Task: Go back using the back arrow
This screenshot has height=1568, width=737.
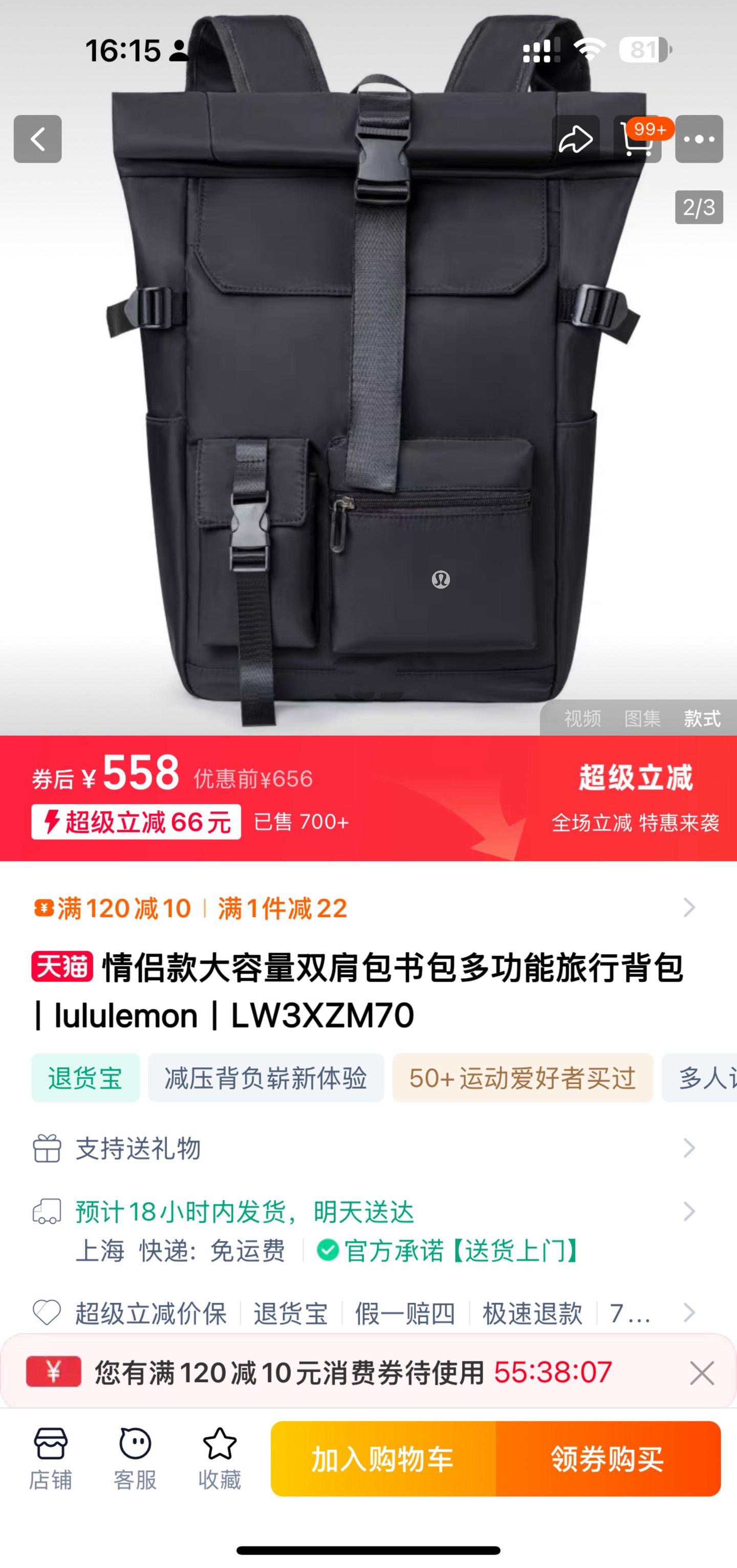Action: (38, 139)
